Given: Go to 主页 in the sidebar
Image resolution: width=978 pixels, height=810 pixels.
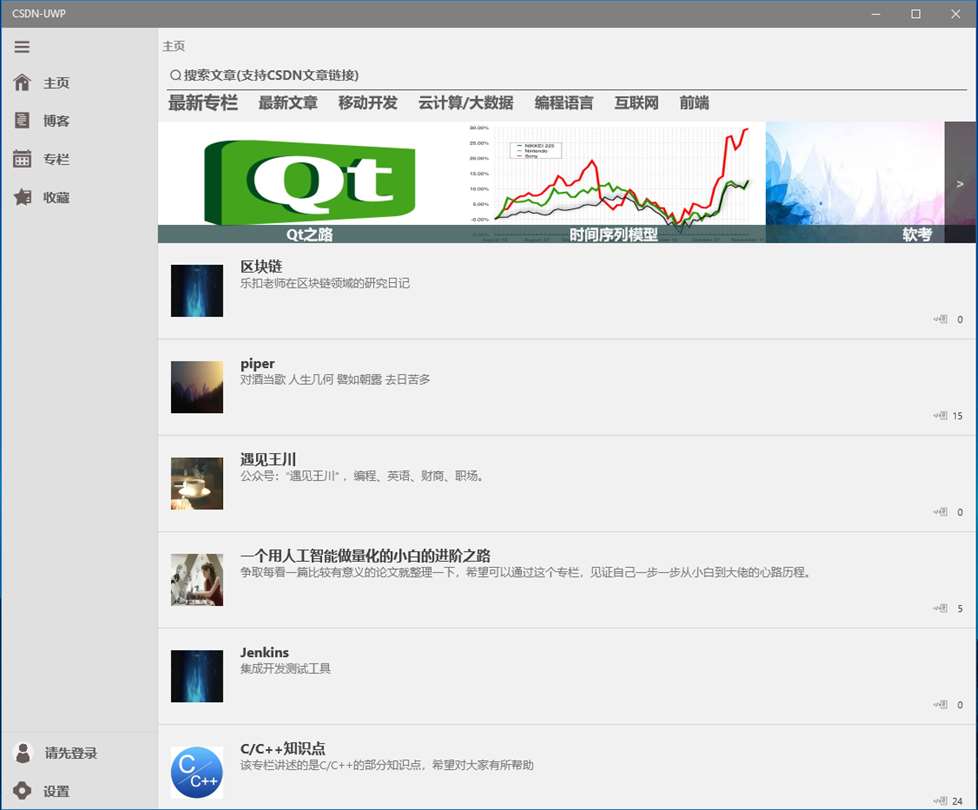Looking at the screenshot, I should coord(56,83).
